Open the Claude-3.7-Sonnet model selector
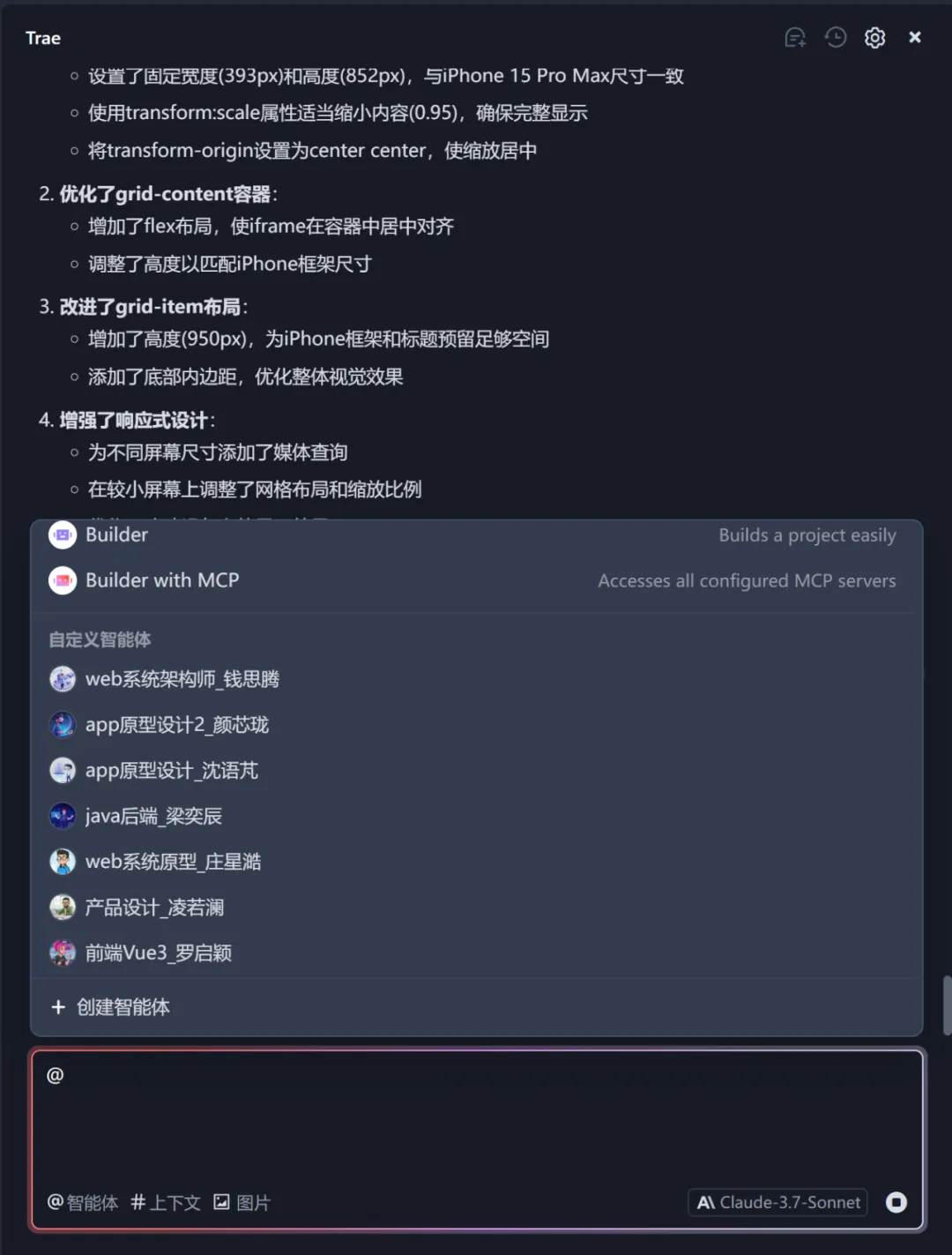Image resolution: width=952 pixels, height=1255 pixels. tap(778, 1203)
